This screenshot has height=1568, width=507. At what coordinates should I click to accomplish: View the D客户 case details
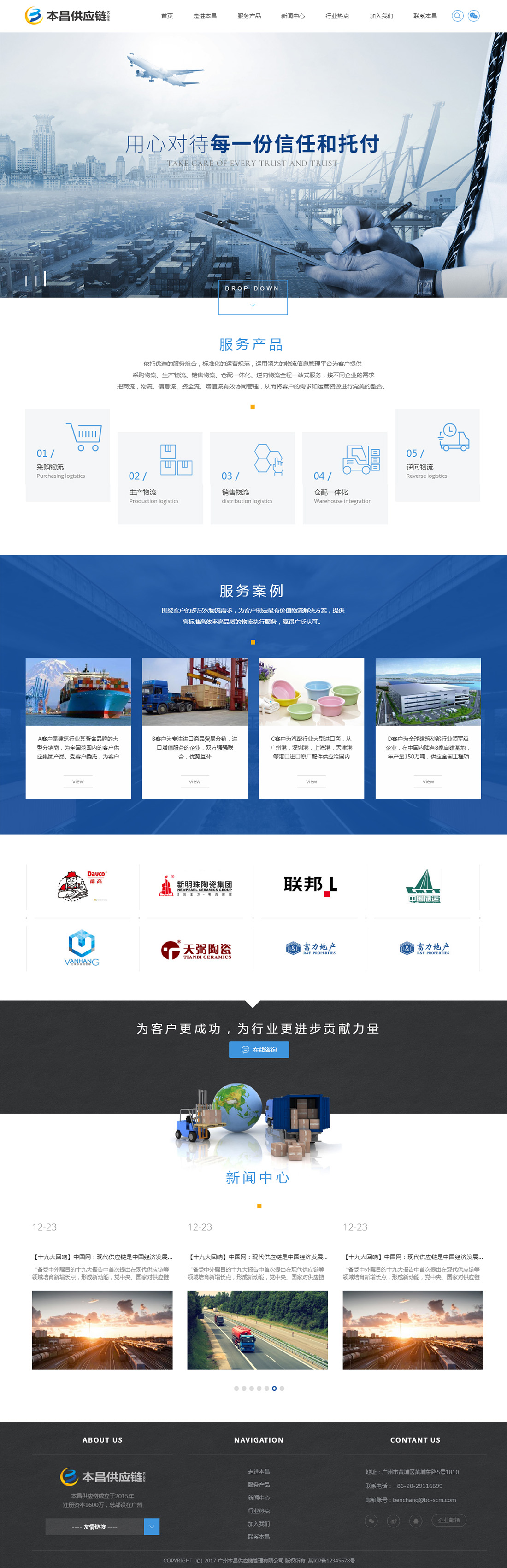[428, 781]
